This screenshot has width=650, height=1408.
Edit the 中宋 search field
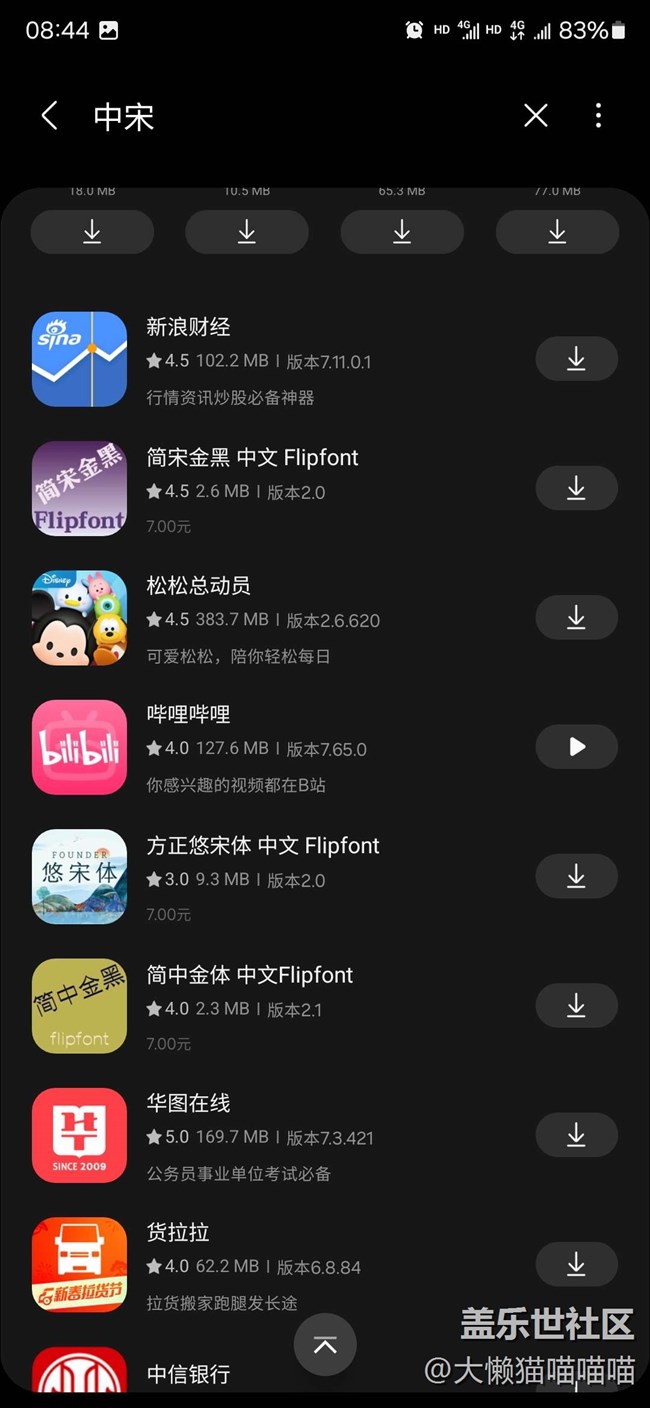pyautogui.click(x=300, y=116)
